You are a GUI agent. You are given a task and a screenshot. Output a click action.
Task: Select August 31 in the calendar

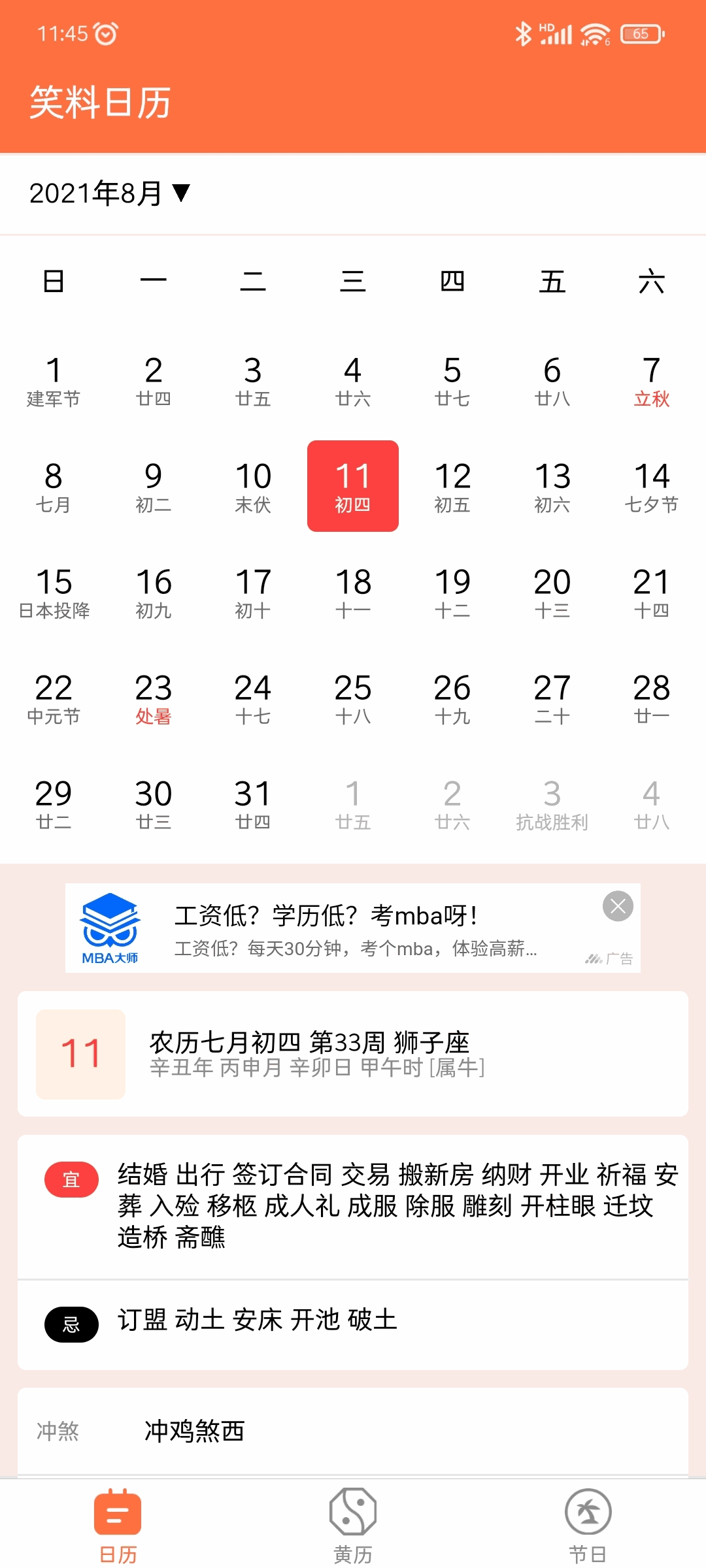coord(253,804)
